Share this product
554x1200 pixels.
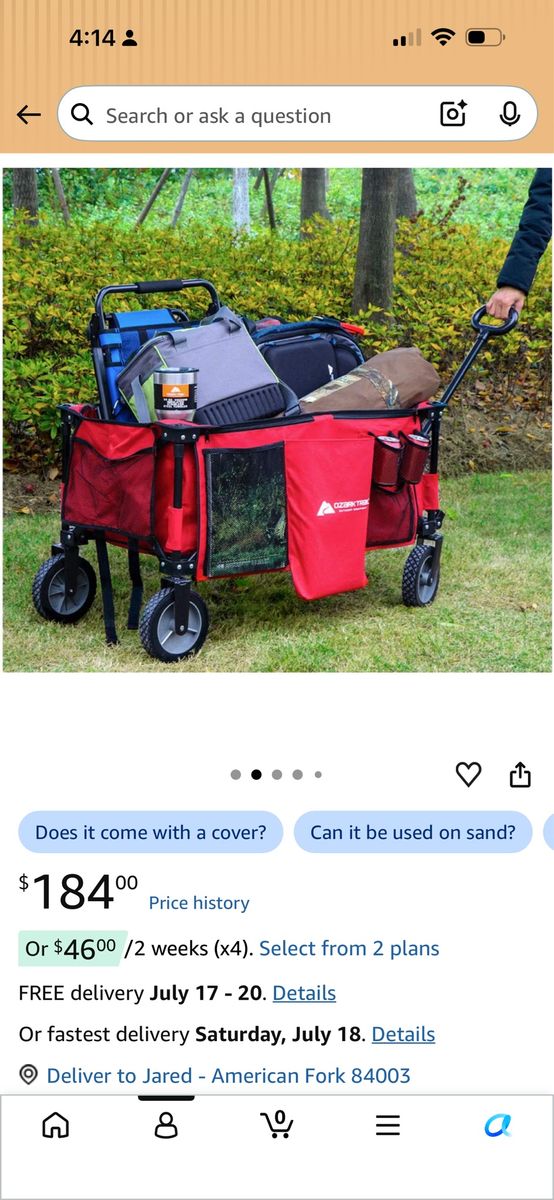click(520, 774)
